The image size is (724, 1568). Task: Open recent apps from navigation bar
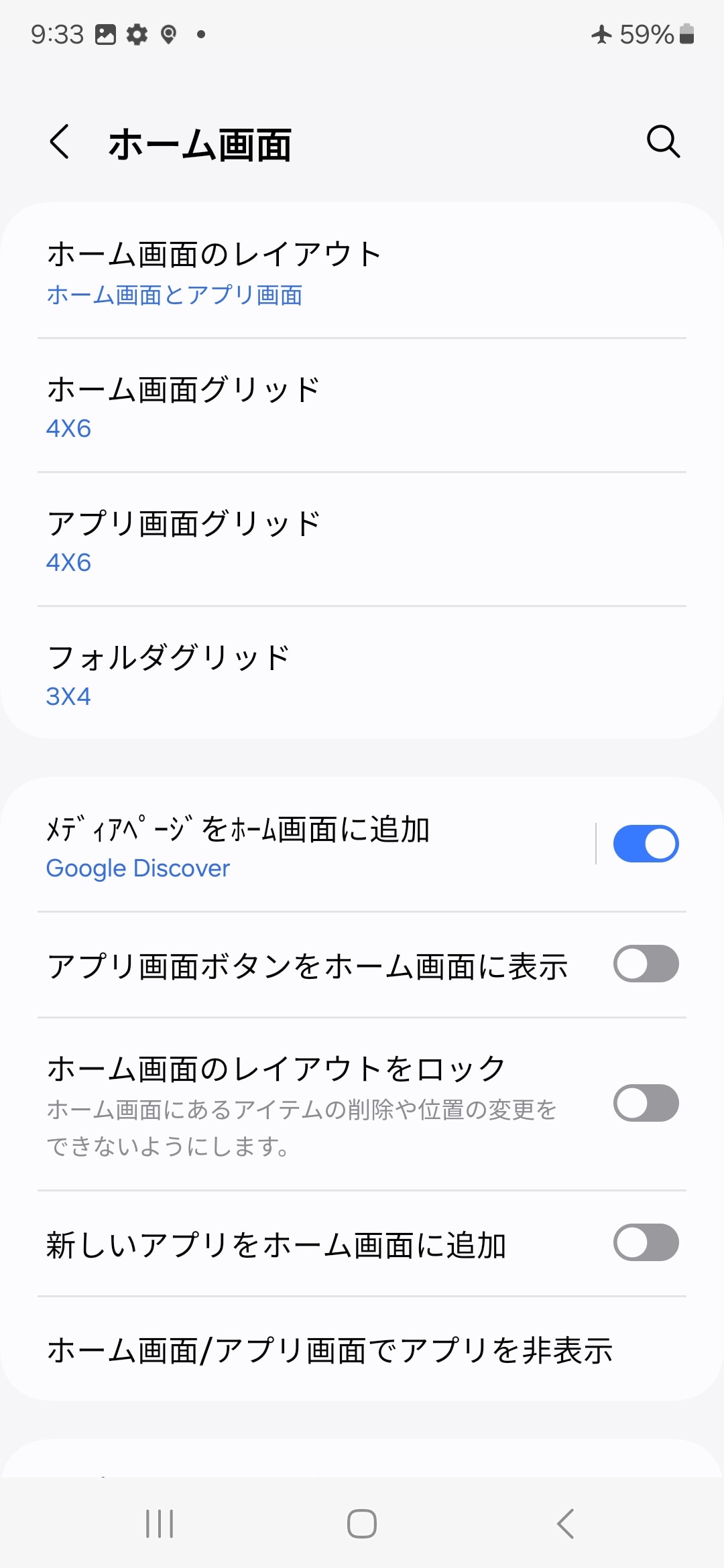coord(160,1524)
